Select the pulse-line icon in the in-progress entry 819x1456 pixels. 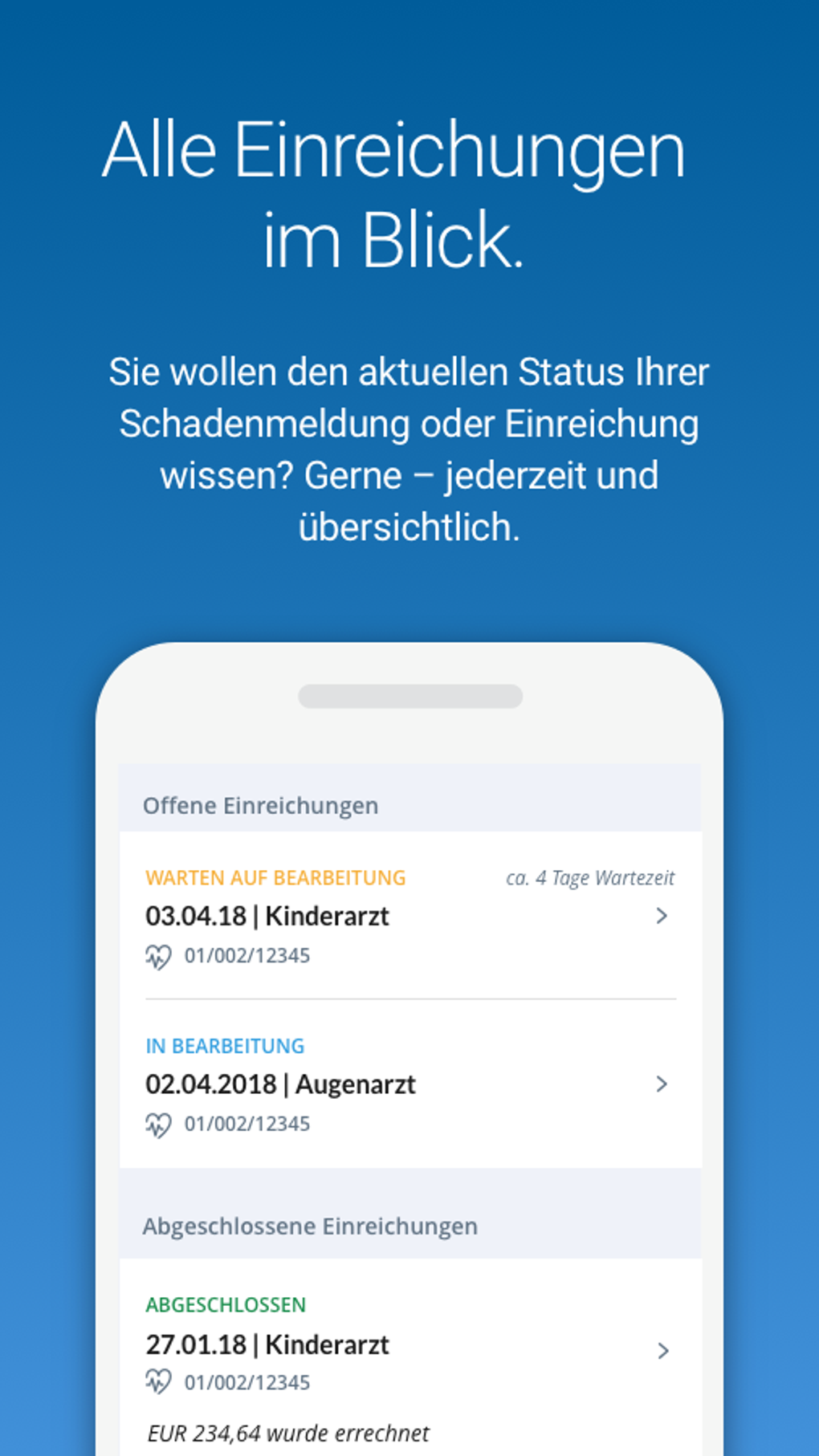point(160,1124)
